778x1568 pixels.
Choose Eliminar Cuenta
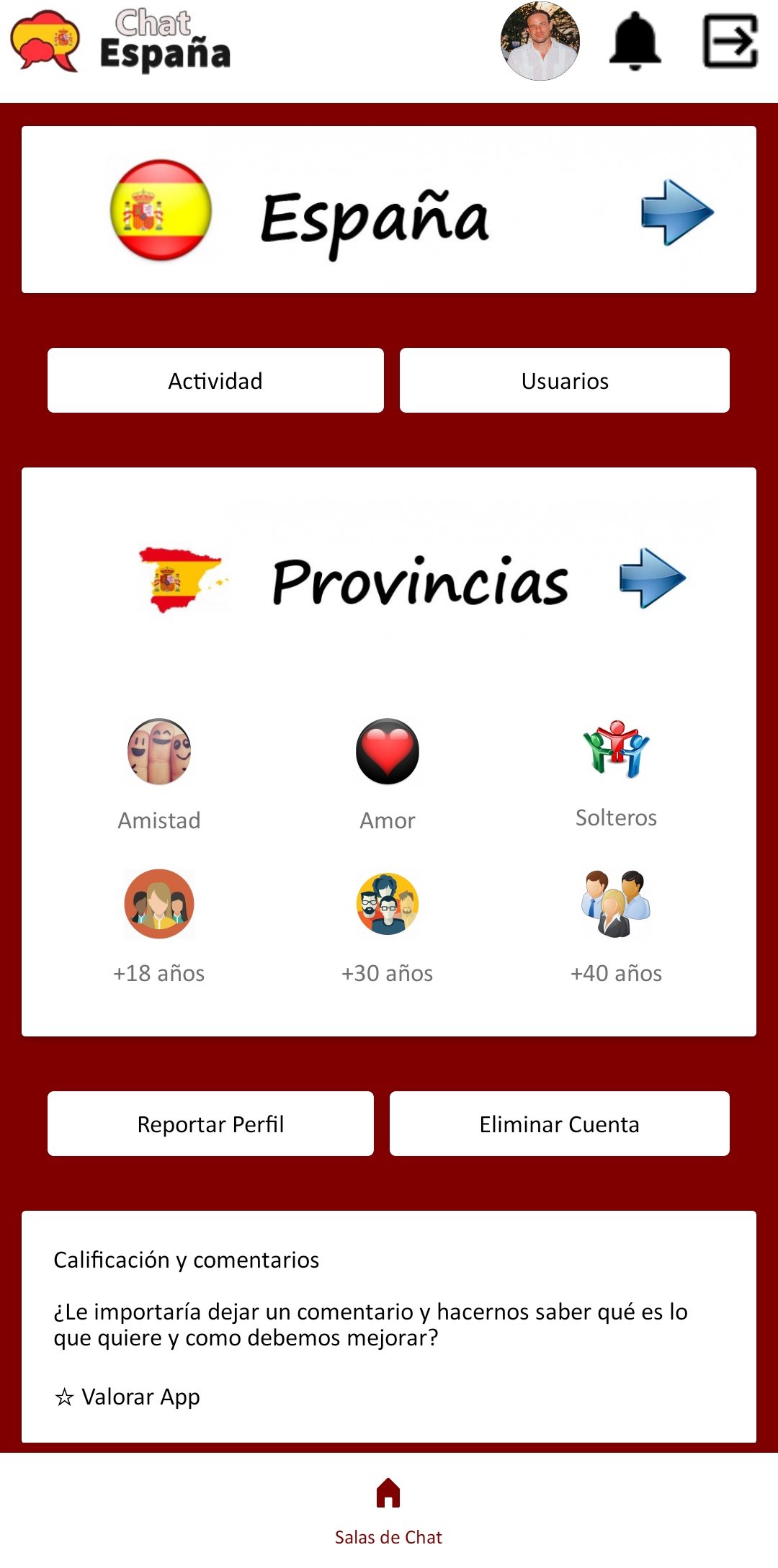click(x=560, y=1124)
